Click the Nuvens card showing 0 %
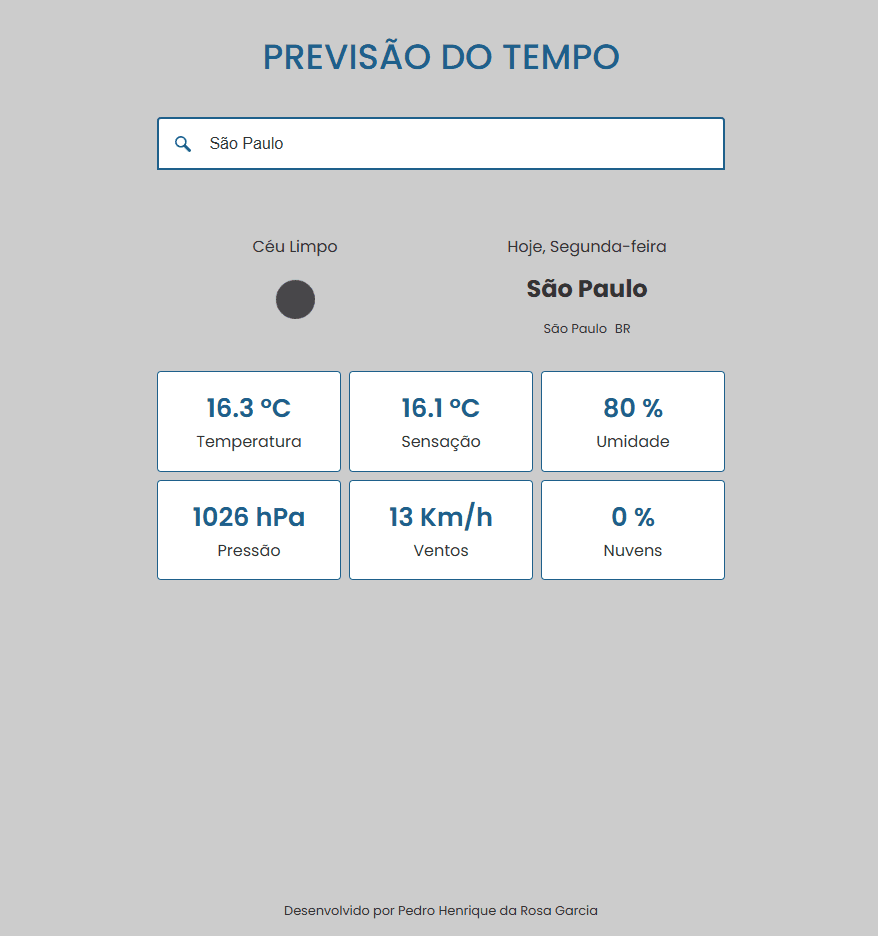878x936 pixels. 632,530
